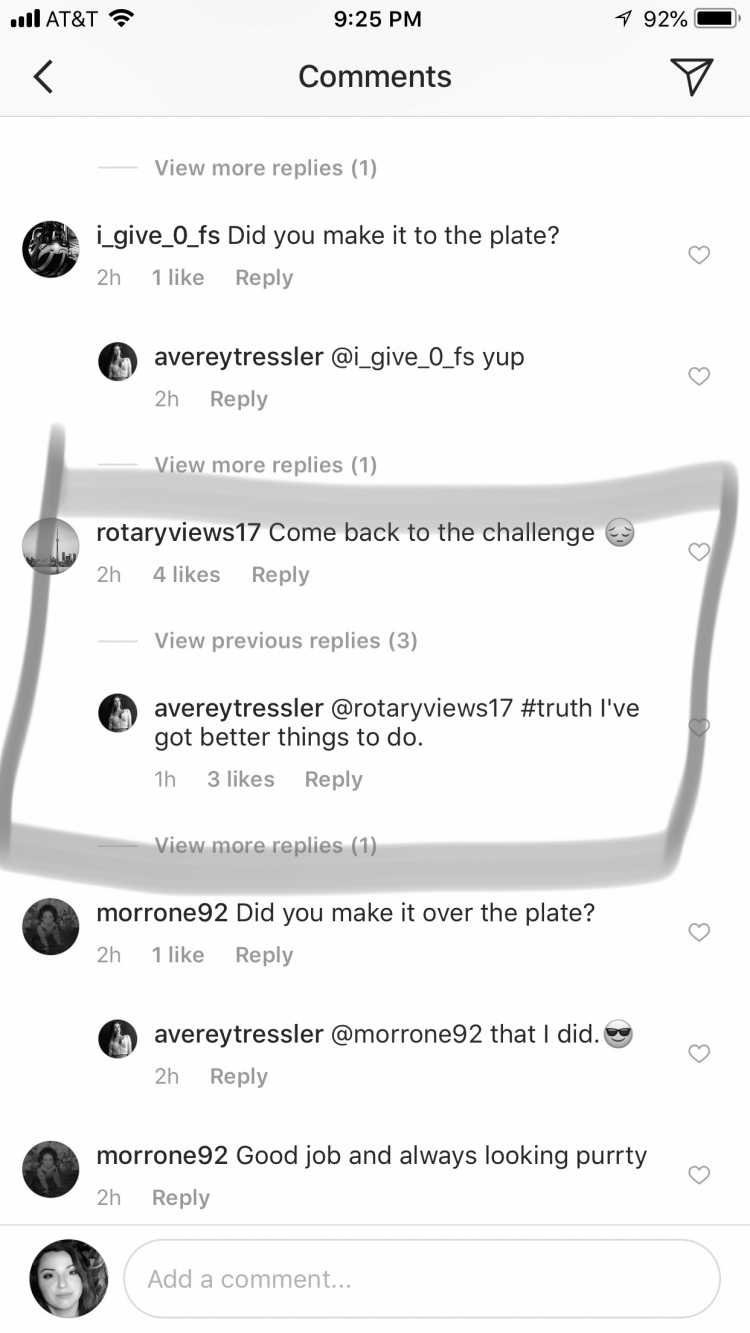The image size is (750, 1333).
Task: Reply to morrone92's "Good job" comment
Action: [180, 1198]
